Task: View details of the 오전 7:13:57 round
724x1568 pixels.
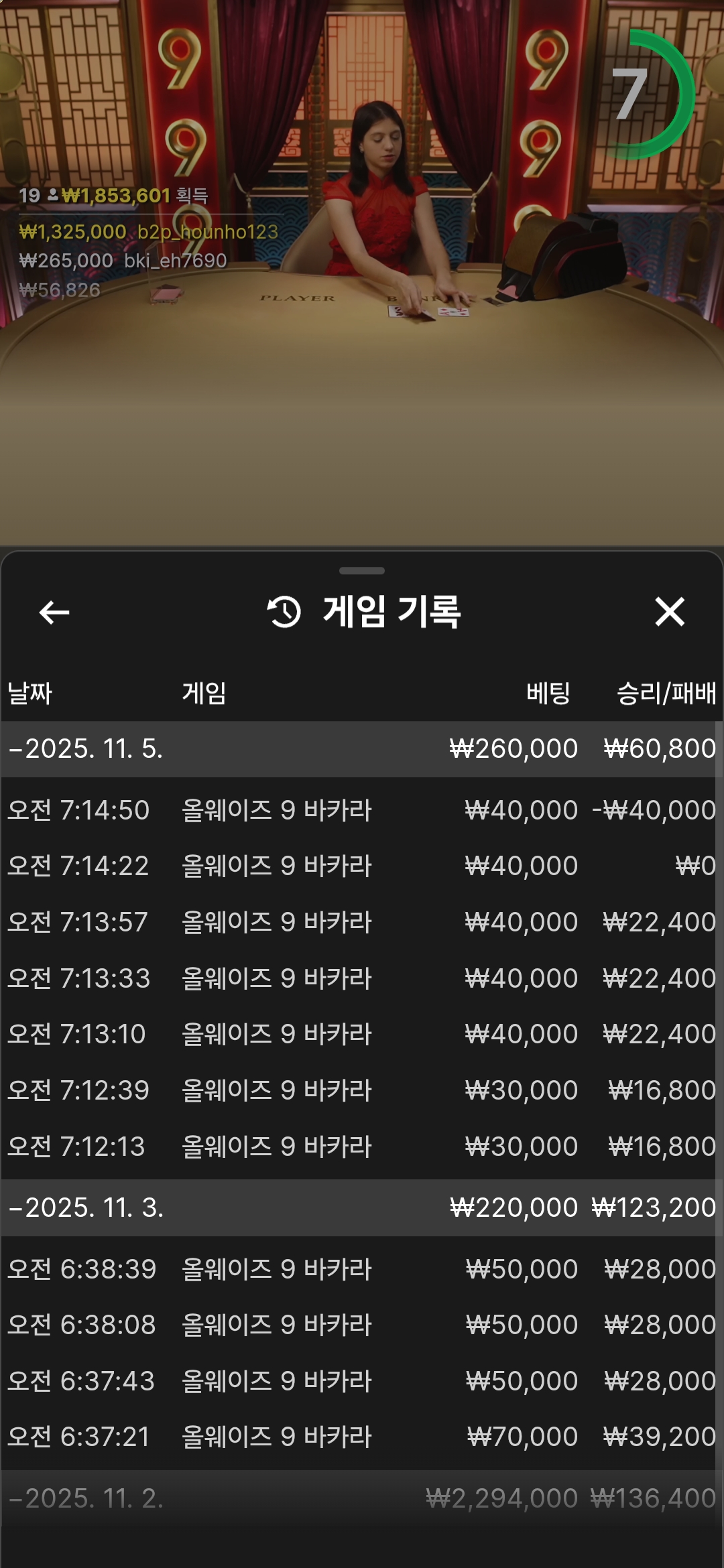Action: point(362,922)
